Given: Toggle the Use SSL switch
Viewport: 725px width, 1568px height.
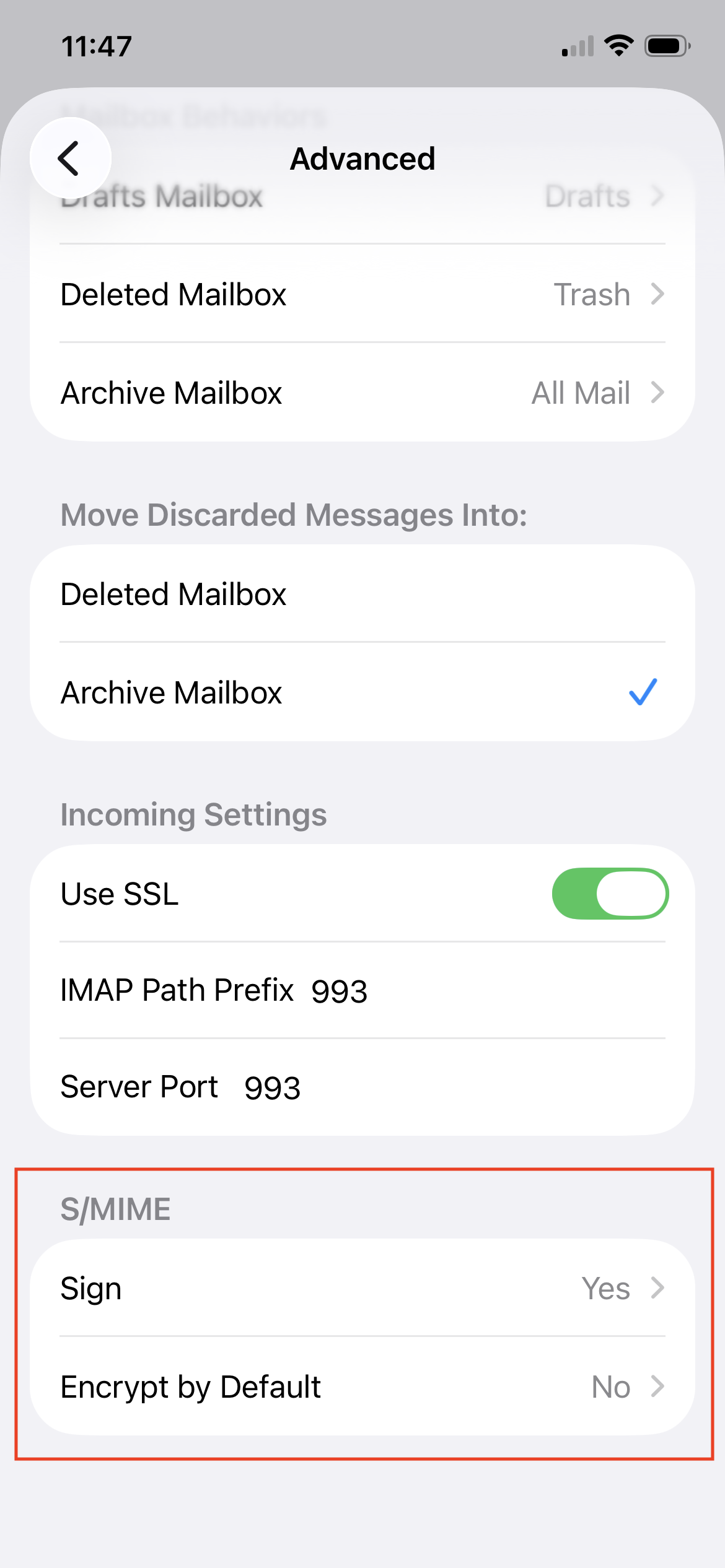Looking at the screenshot, I should click(x=610, y=894).
